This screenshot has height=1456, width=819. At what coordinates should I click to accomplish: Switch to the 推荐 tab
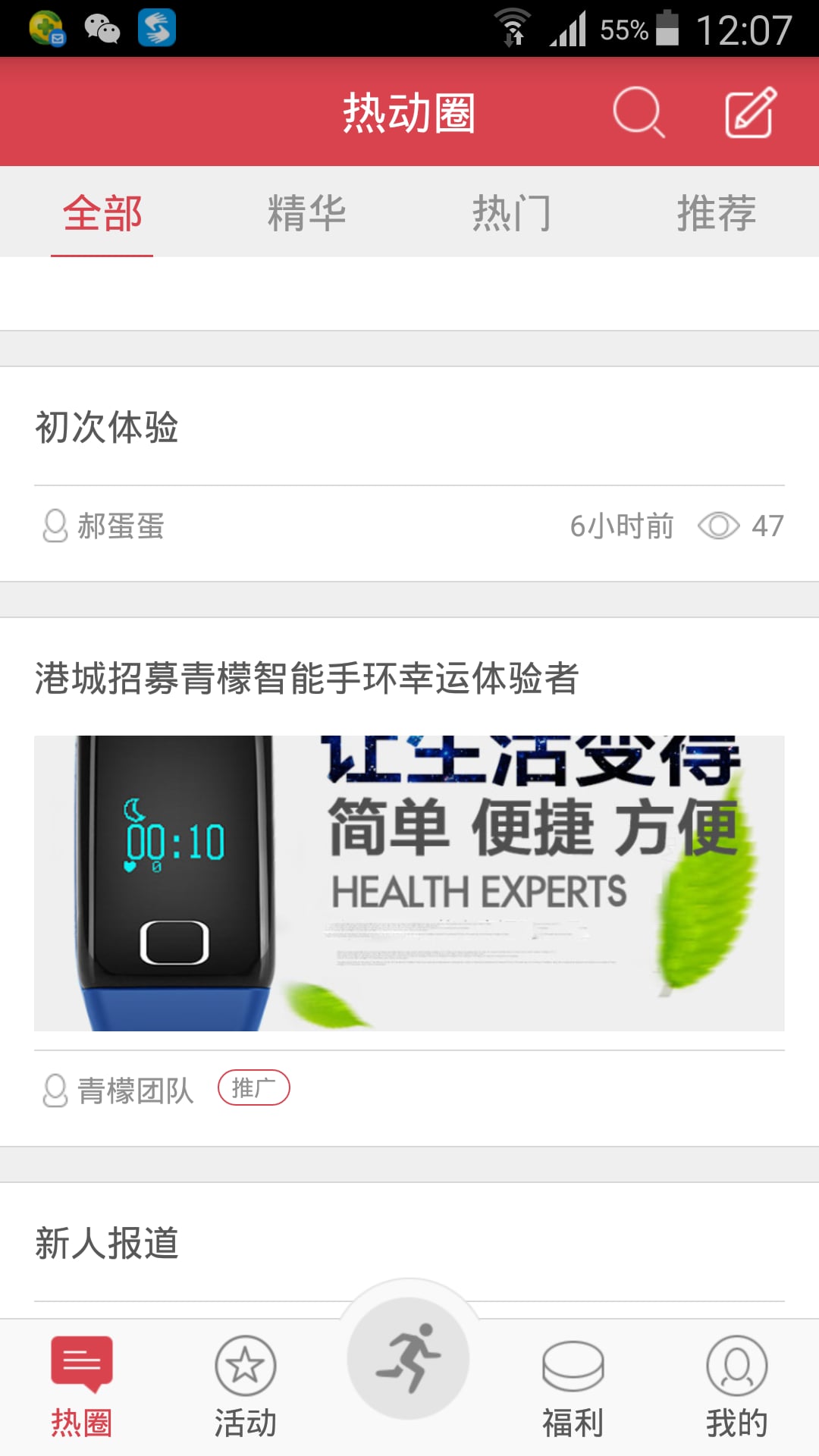coord(717,214)
